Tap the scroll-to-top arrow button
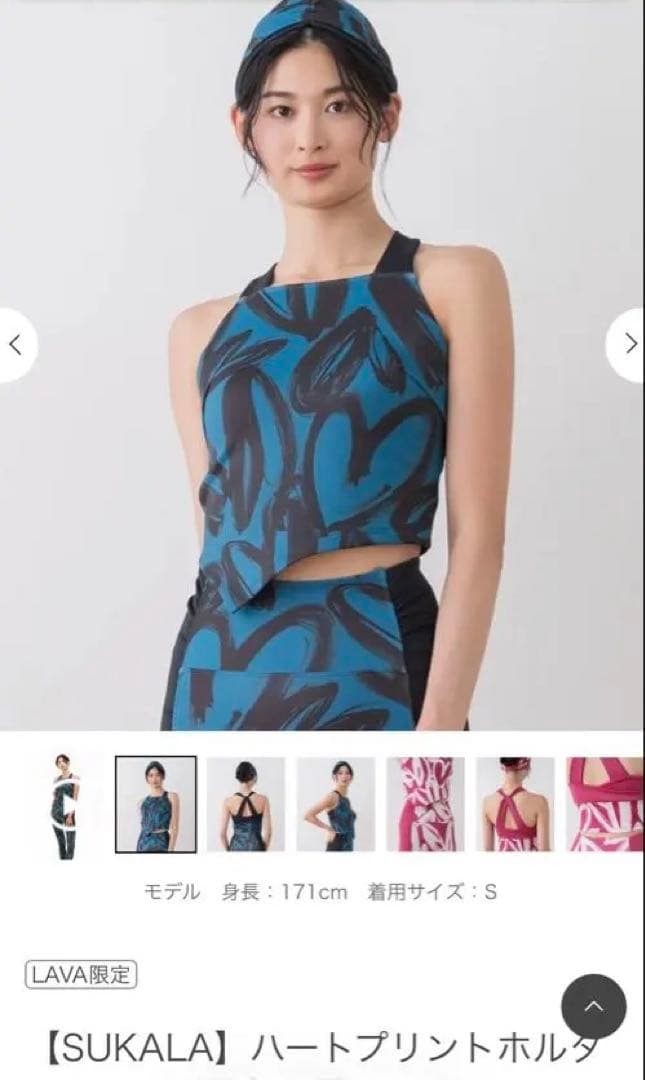This screenshot has height=1080, width=645. tap(593, 1004)
